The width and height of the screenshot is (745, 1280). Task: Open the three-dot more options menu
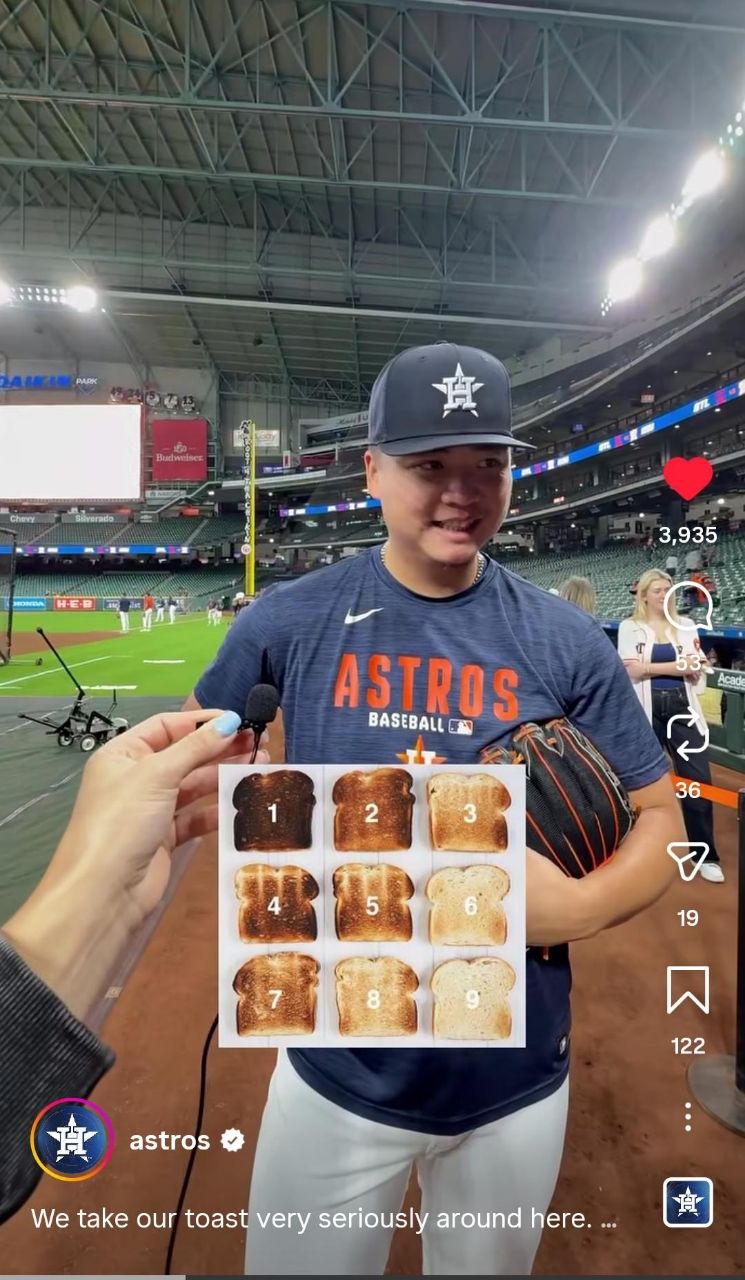[x=688, y=1117]
